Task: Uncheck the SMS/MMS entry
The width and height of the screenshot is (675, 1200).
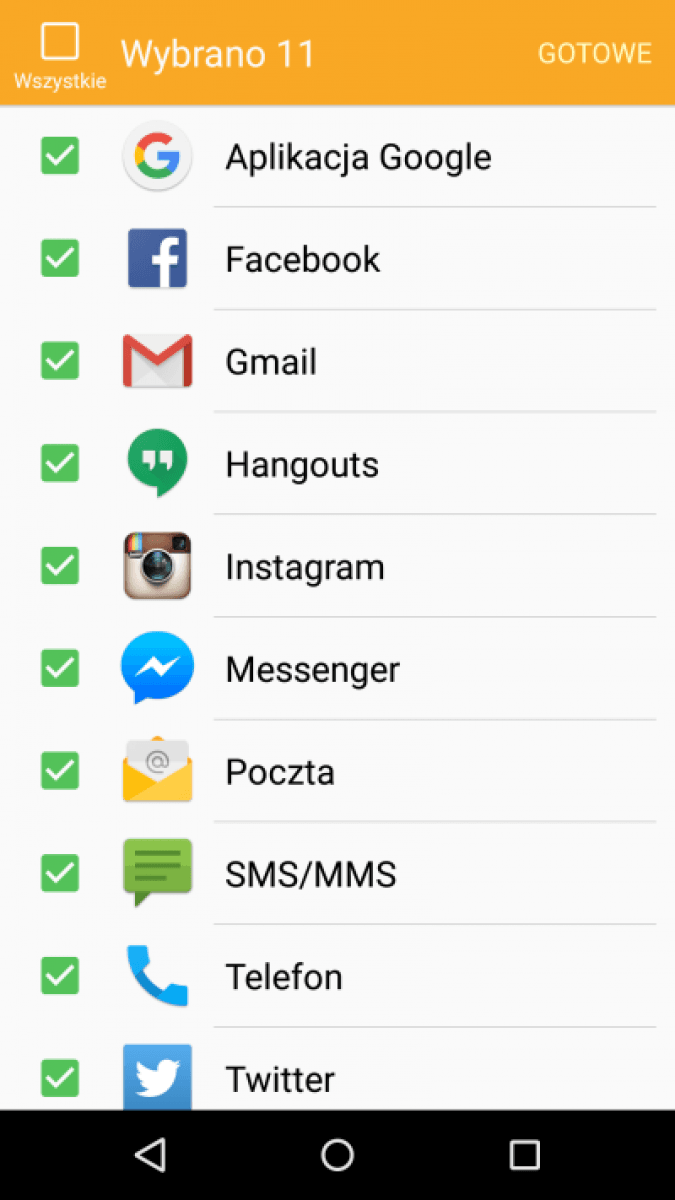Action: coord(60,873)
